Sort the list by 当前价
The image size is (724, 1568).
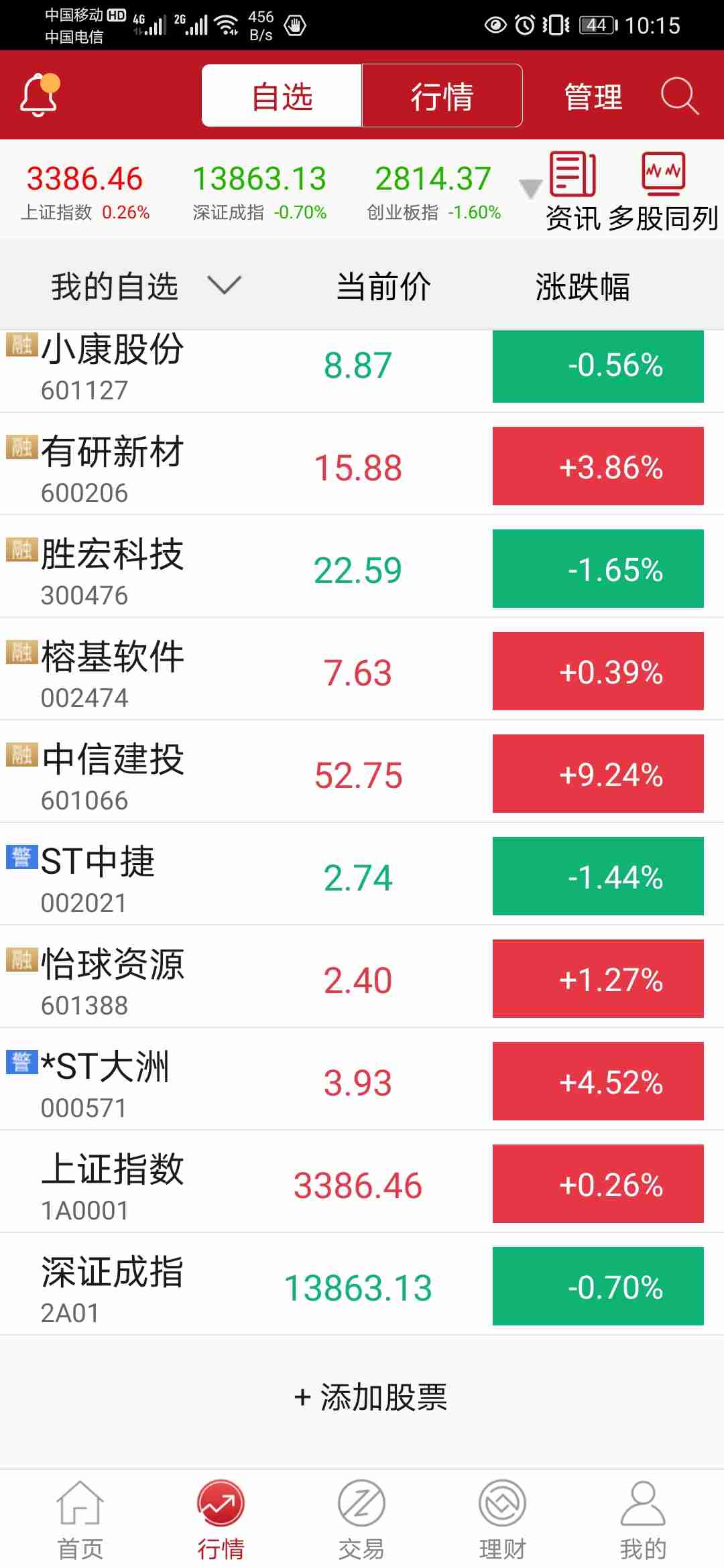383,287
